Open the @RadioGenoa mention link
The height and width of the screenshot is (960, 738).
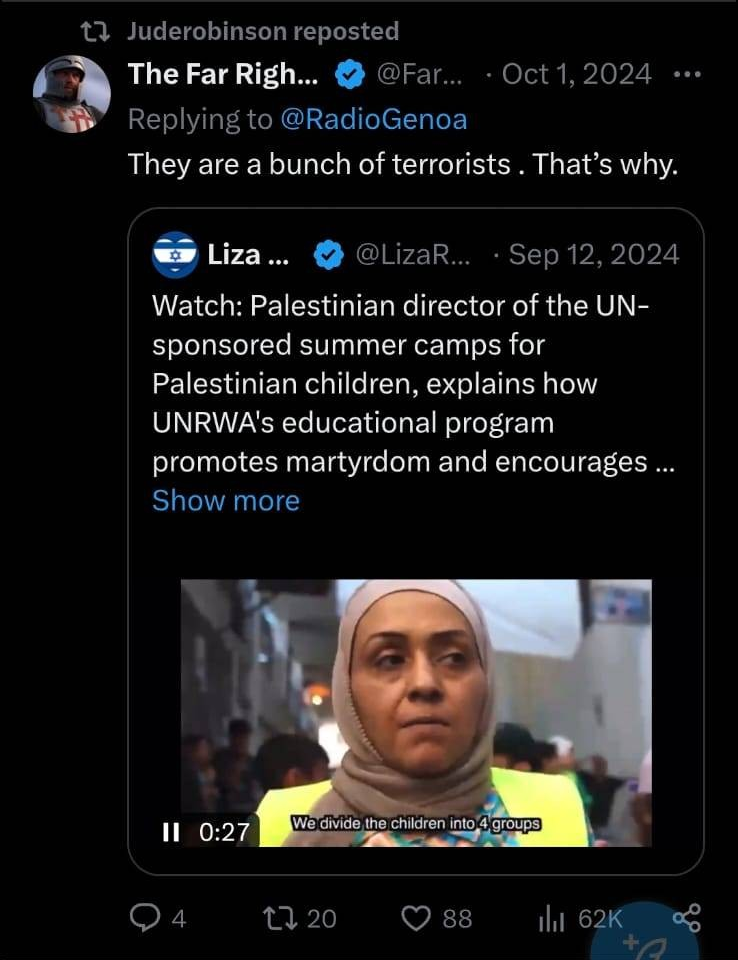pyautogui.click(x=373, y=119)
